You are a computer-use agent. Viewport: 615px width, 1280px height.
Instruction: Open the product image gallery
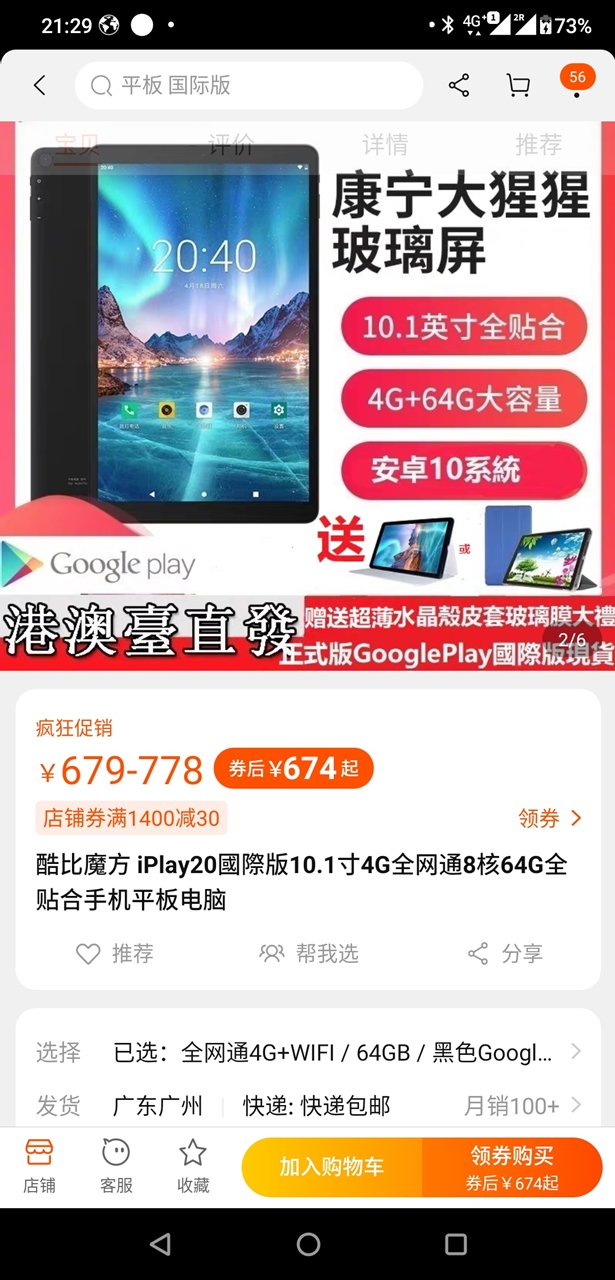click(307, 400)
